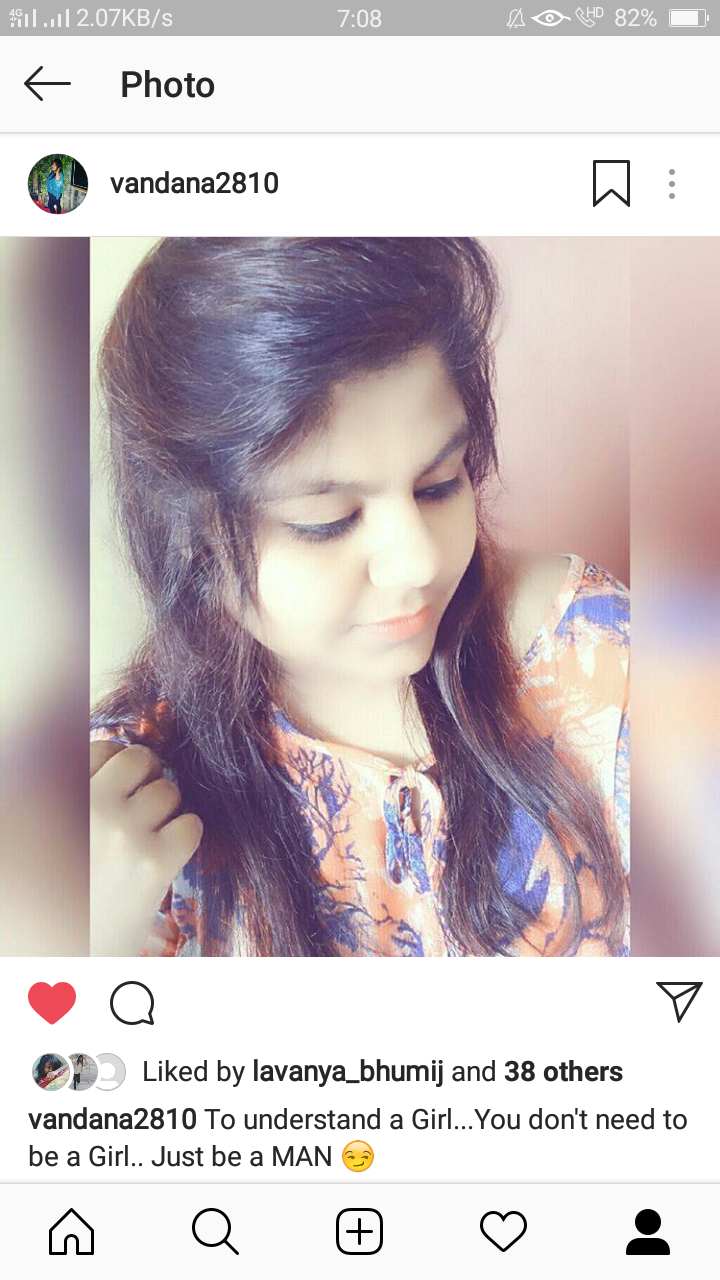The image size is (720, 1280).
Task: Bookmark this post
Action: 611,184
